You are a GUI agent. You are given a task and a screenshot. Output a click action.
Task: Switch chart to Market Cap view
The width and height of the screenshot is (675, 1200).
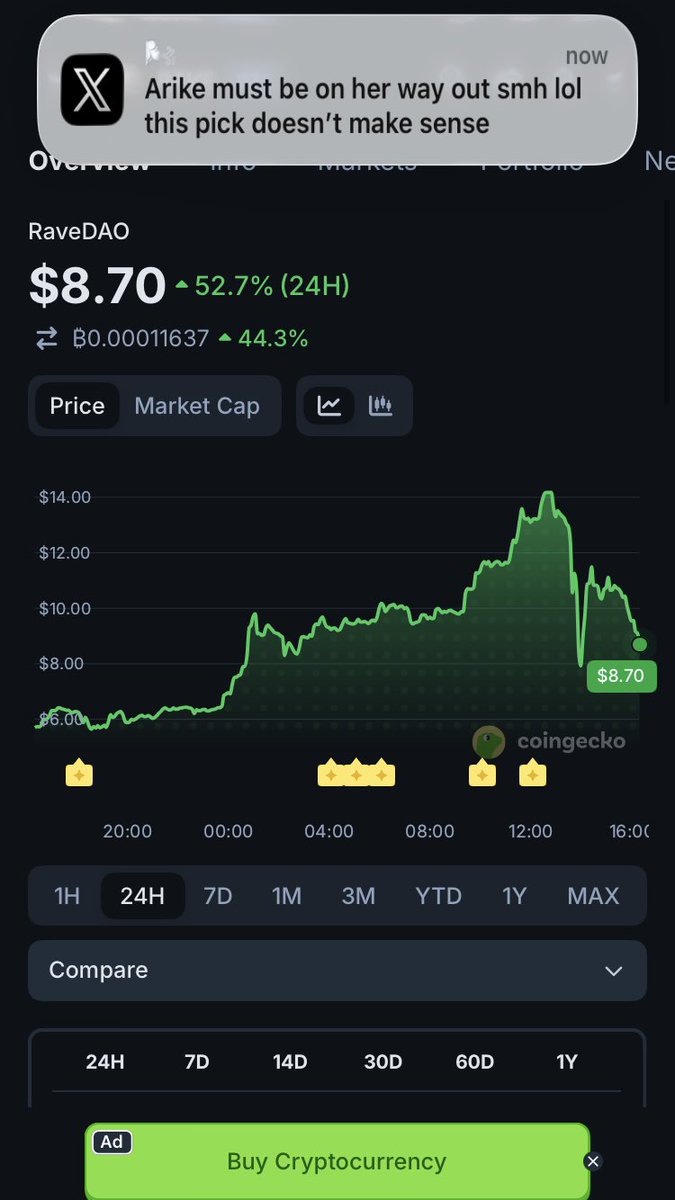197,406
